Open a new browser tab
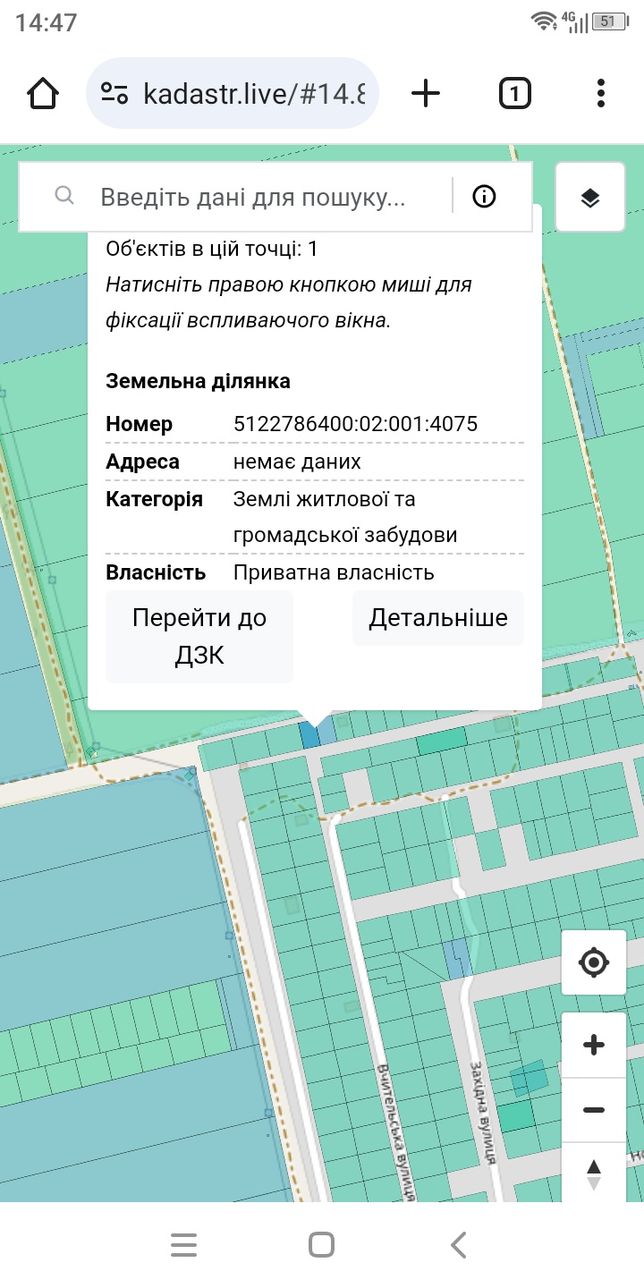 point(426,94)
